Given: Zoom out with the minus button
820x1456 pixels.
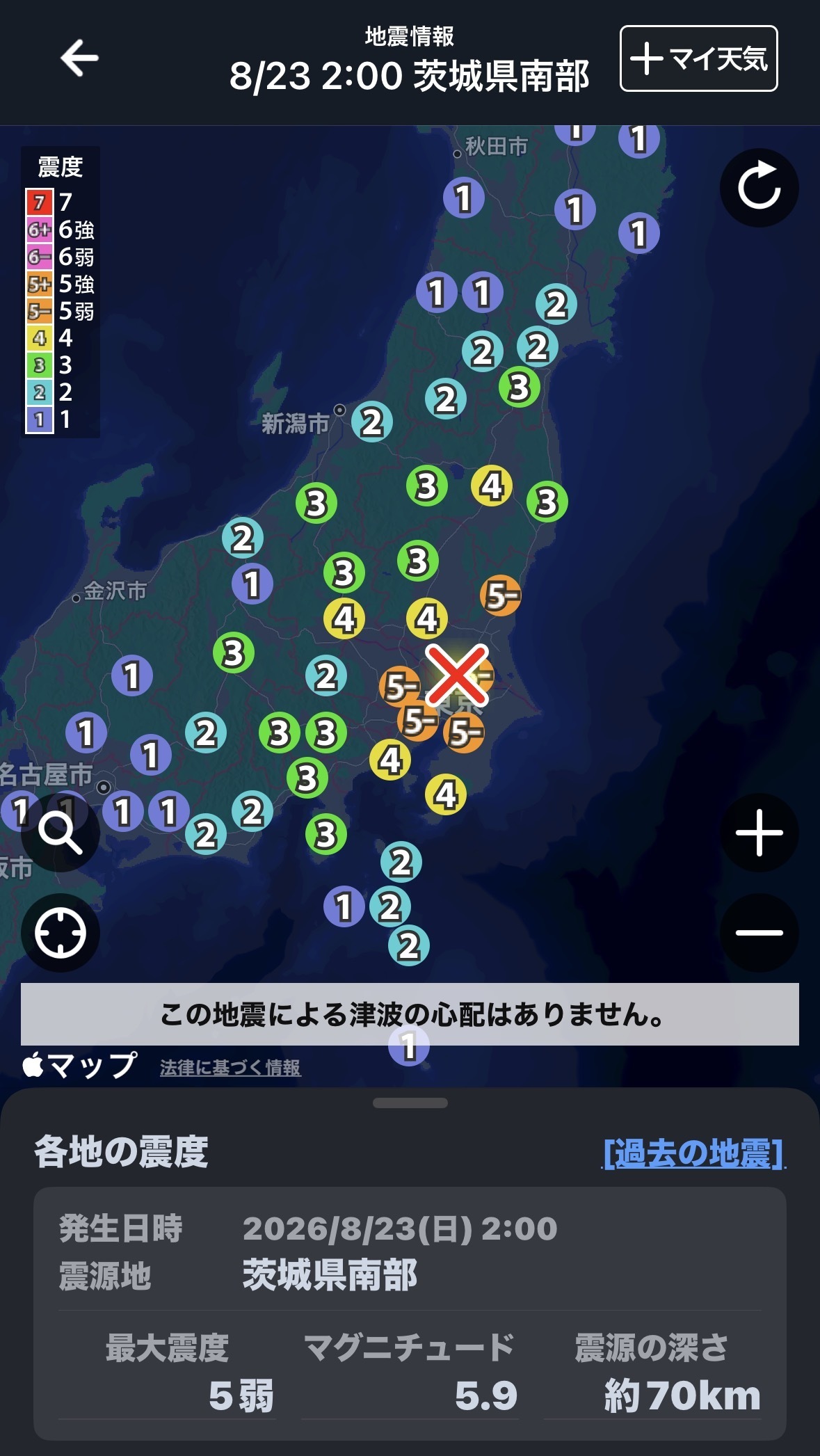Looking at the screenshot, I should click(x=759, y=933).
